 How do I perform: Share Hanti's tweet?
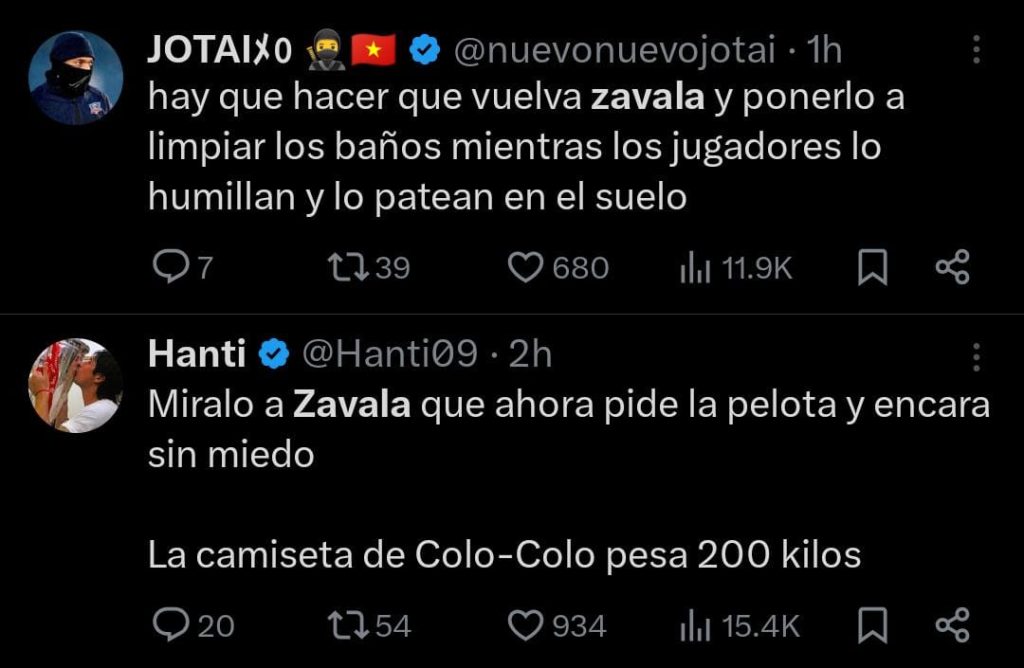click(952, 626)
